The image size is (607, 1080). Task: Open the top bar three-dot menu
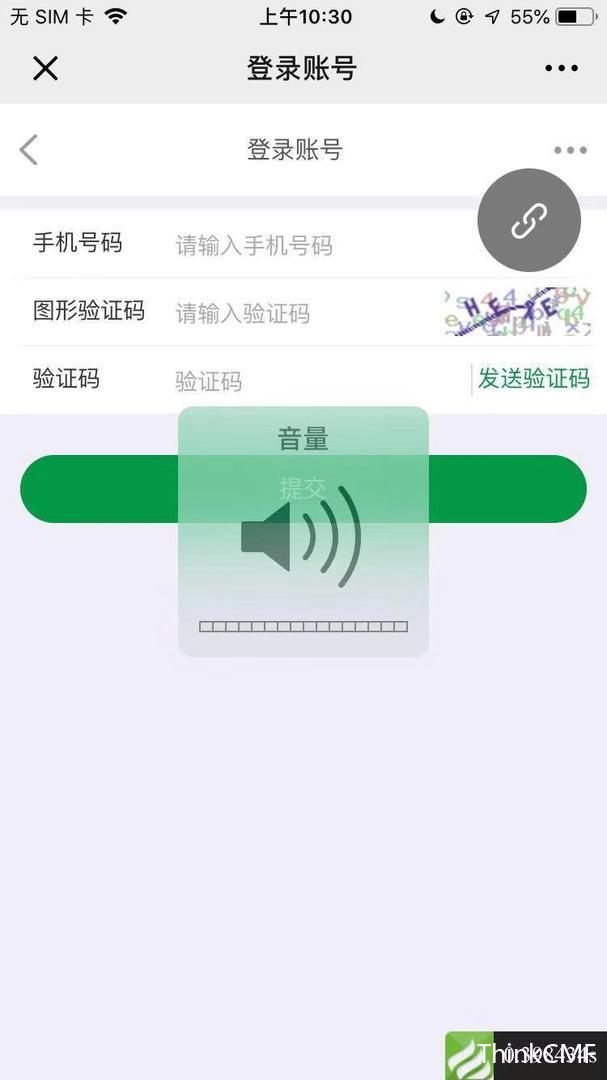[561, 68]
